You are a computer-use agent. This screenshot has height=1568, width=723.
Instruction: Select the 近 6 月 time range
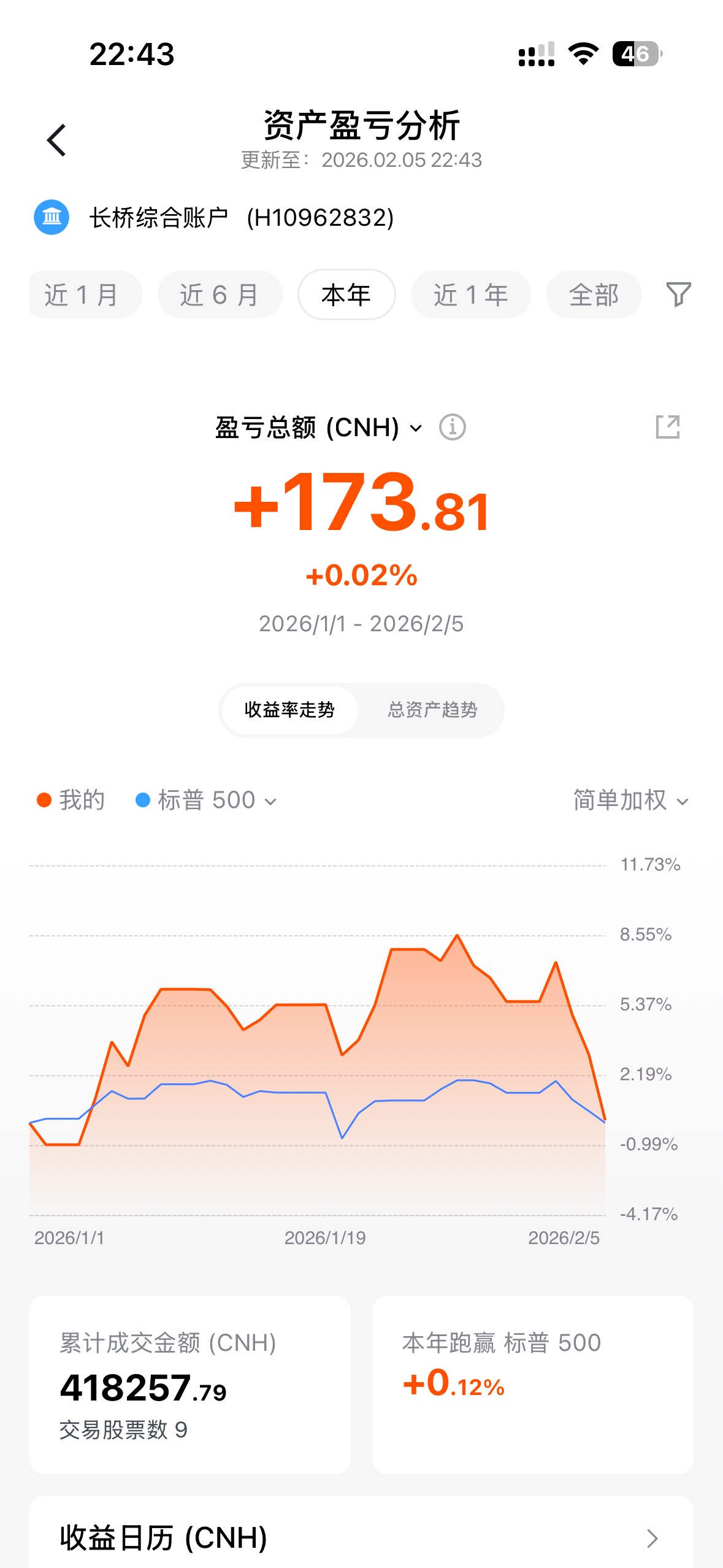(x=220, y=295)
